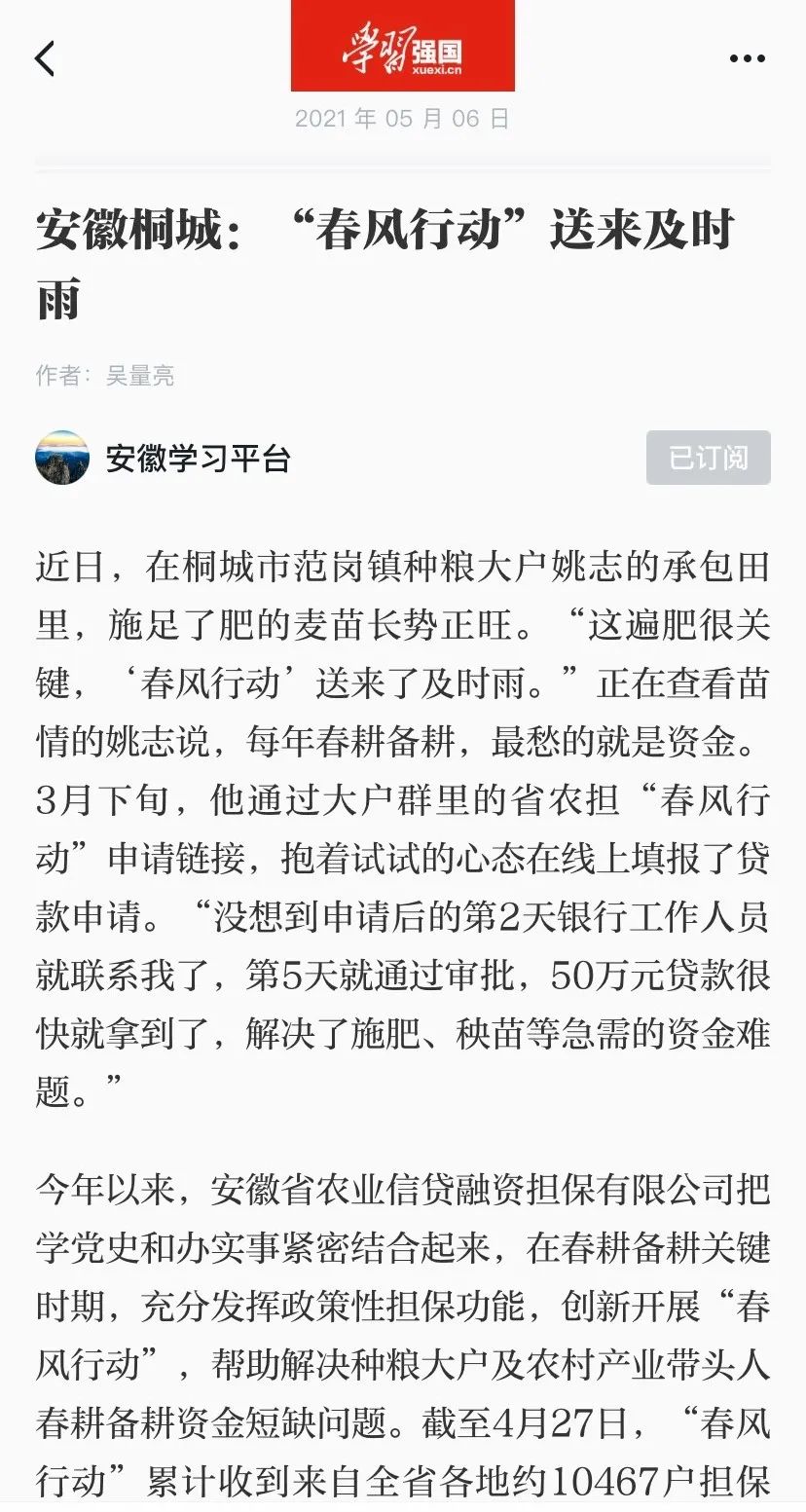Open the three-dot overflow menu

point(747,58)
